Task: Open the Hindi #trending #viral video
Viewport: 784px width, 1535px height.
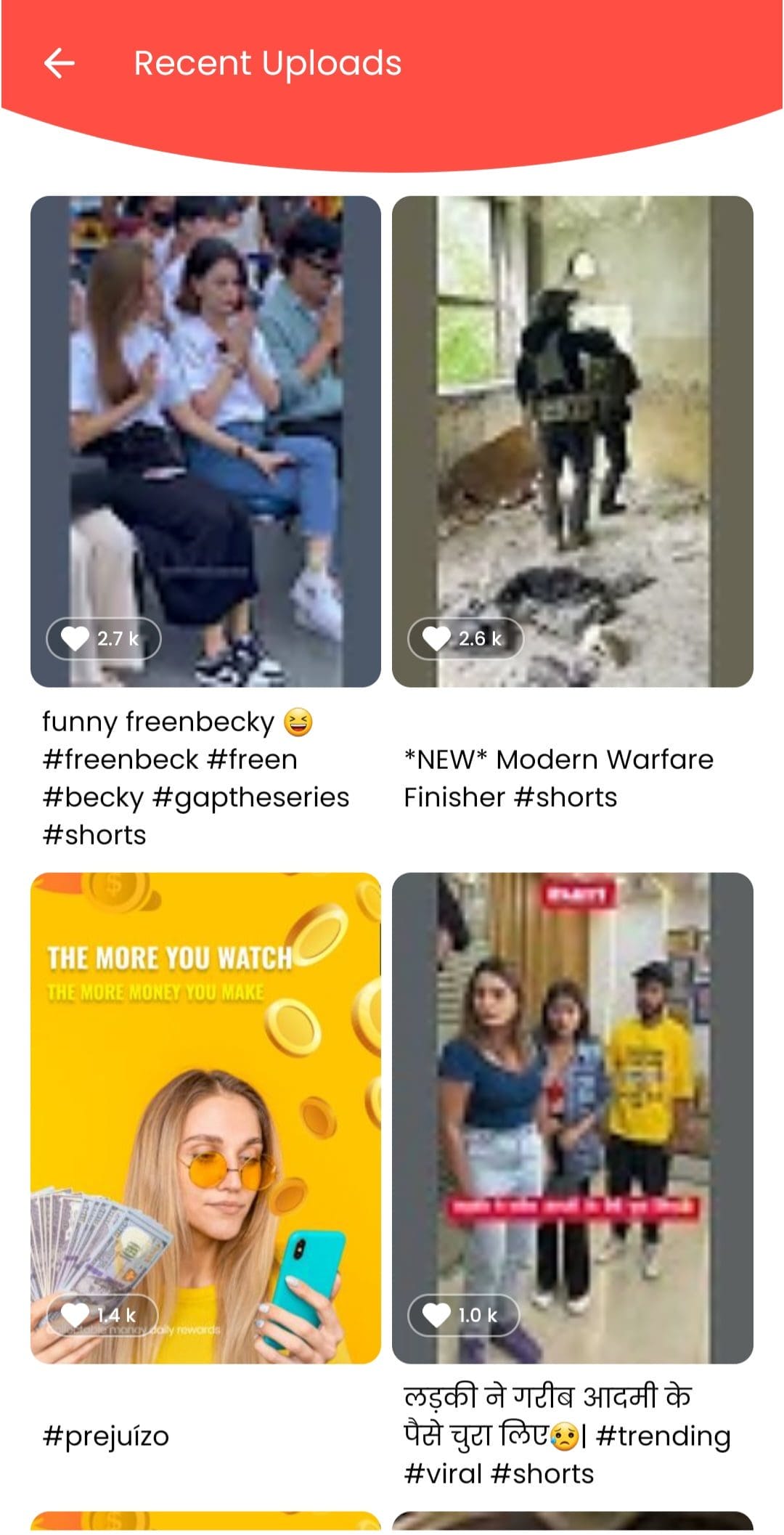Action: click(573, 1118)
